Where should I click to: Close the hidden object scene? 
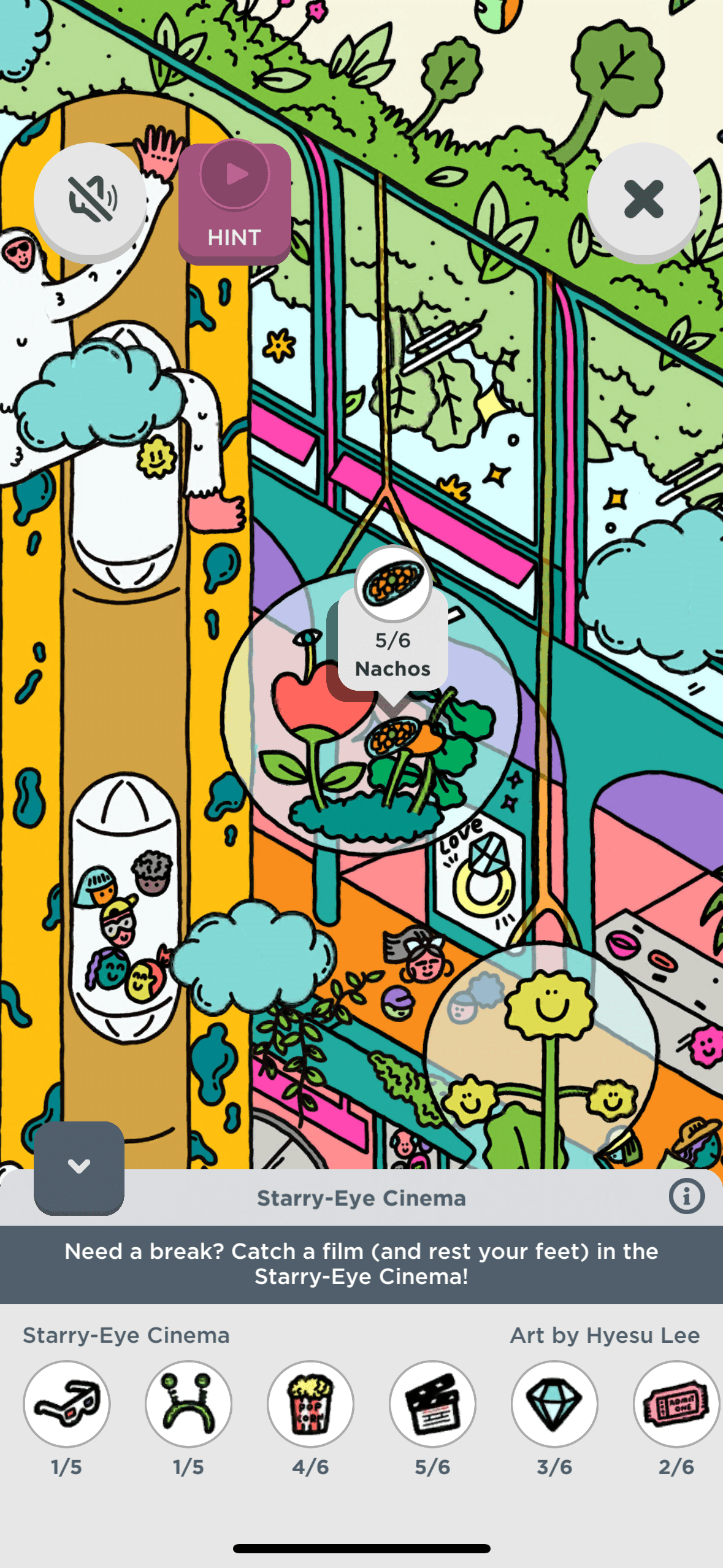[643, 199]
